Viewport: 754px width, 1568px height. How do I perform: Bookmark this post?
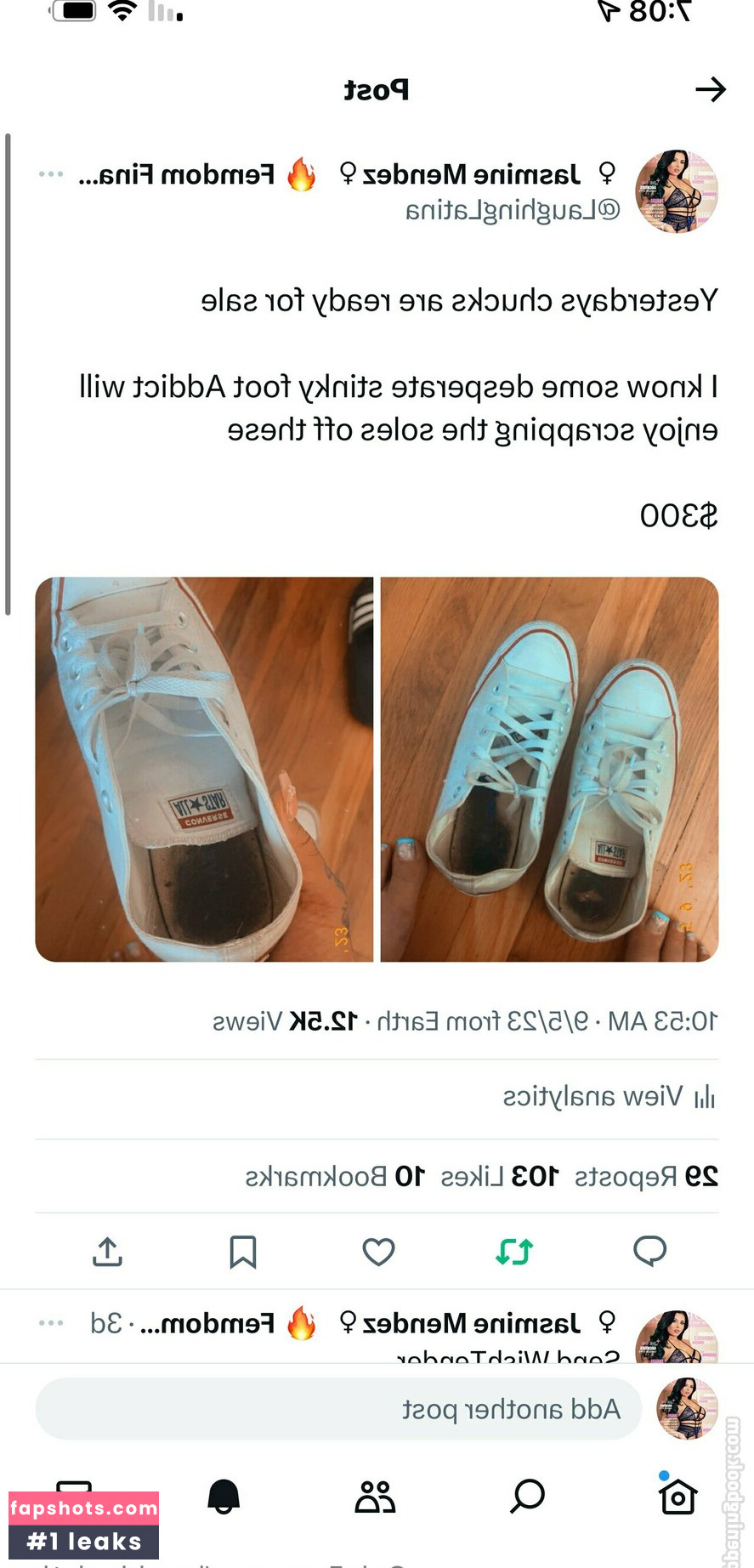tap(243, 1251)
